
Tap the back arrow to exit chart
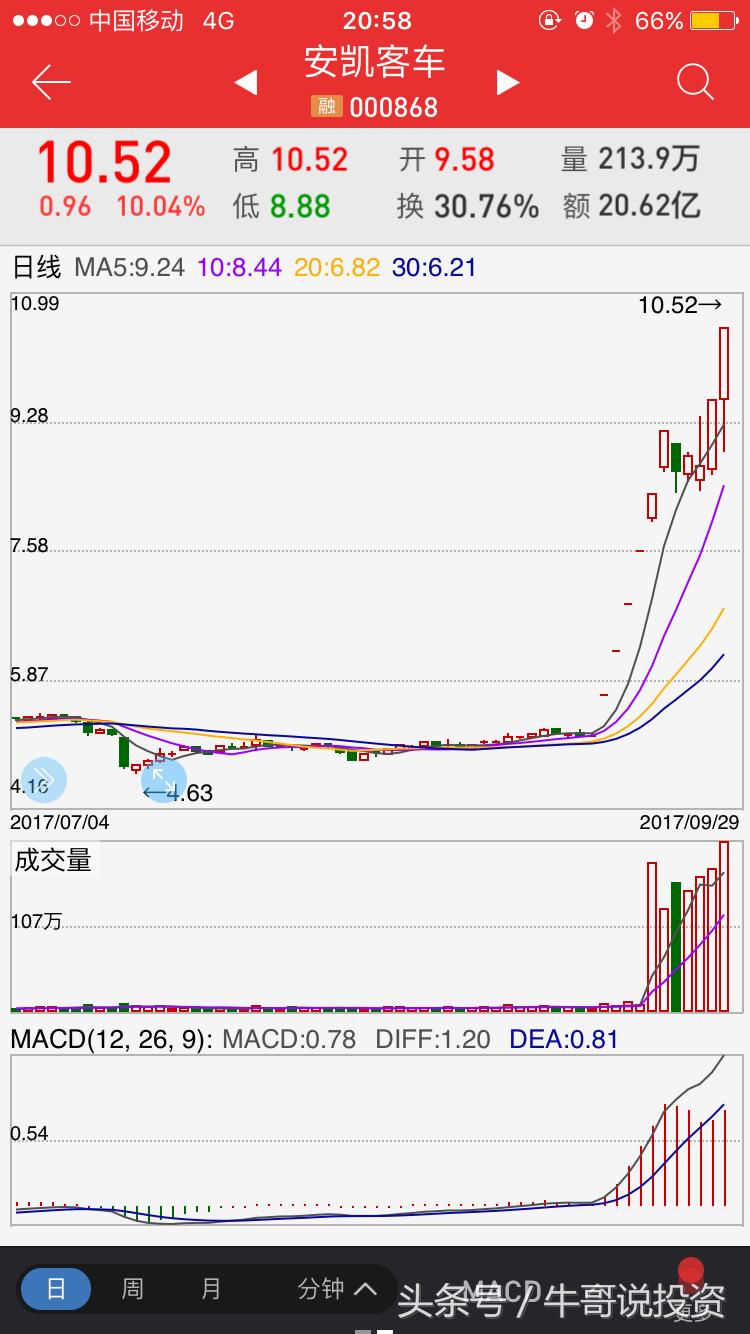click(49, 83)
